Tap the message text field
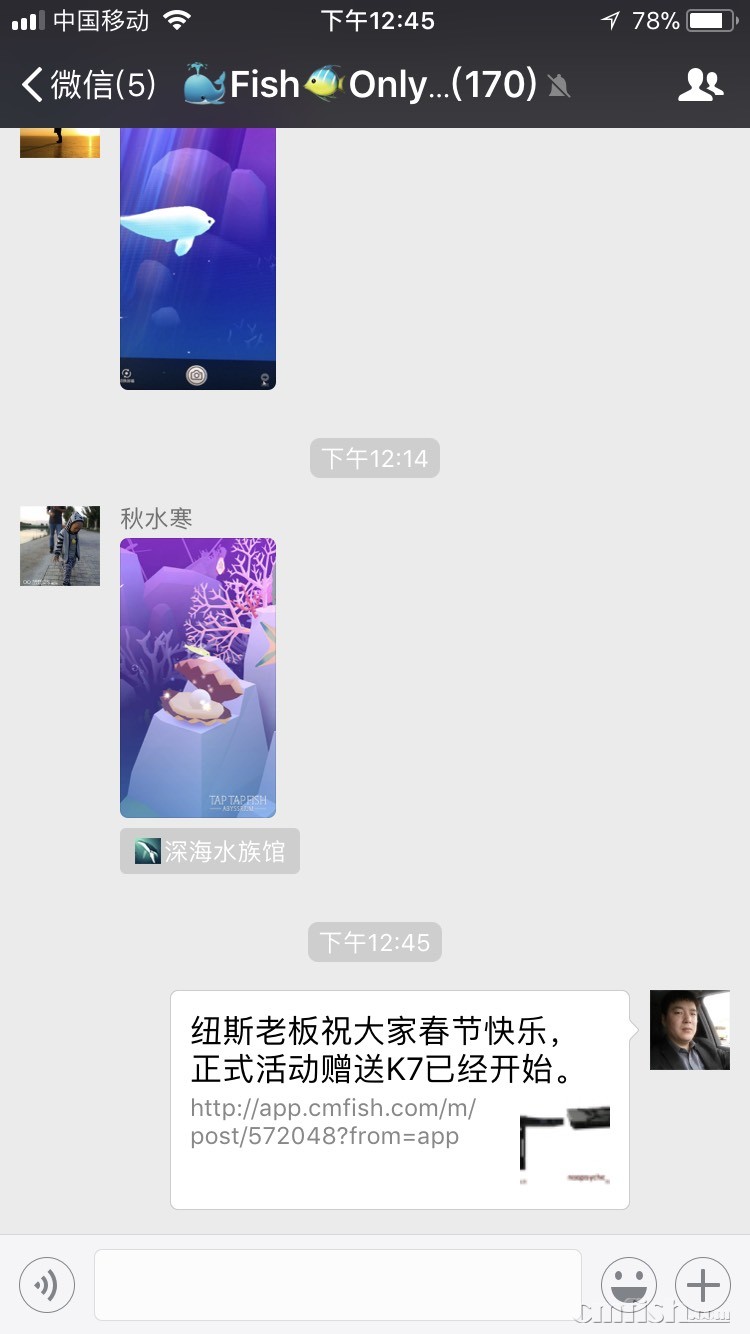The image size is (750, 1334). click(337, 1285)
